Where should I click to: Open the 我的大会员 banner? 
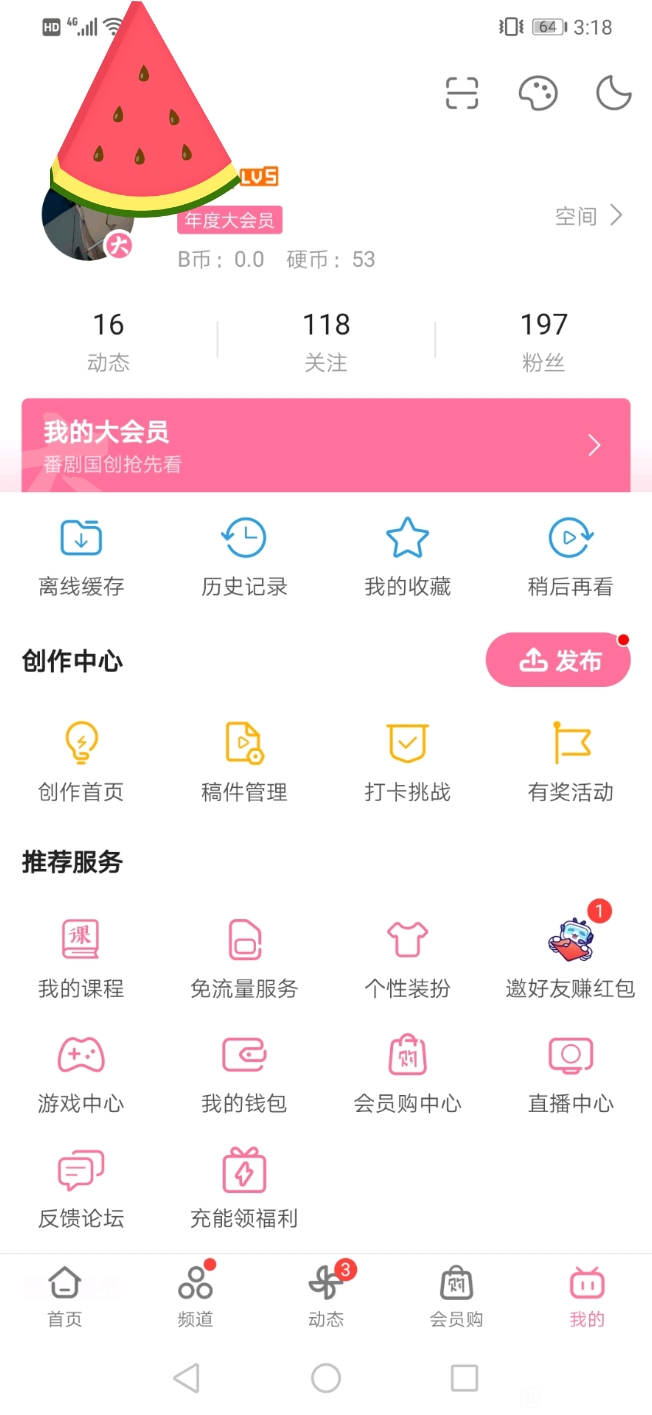click(x=326, y=445)
